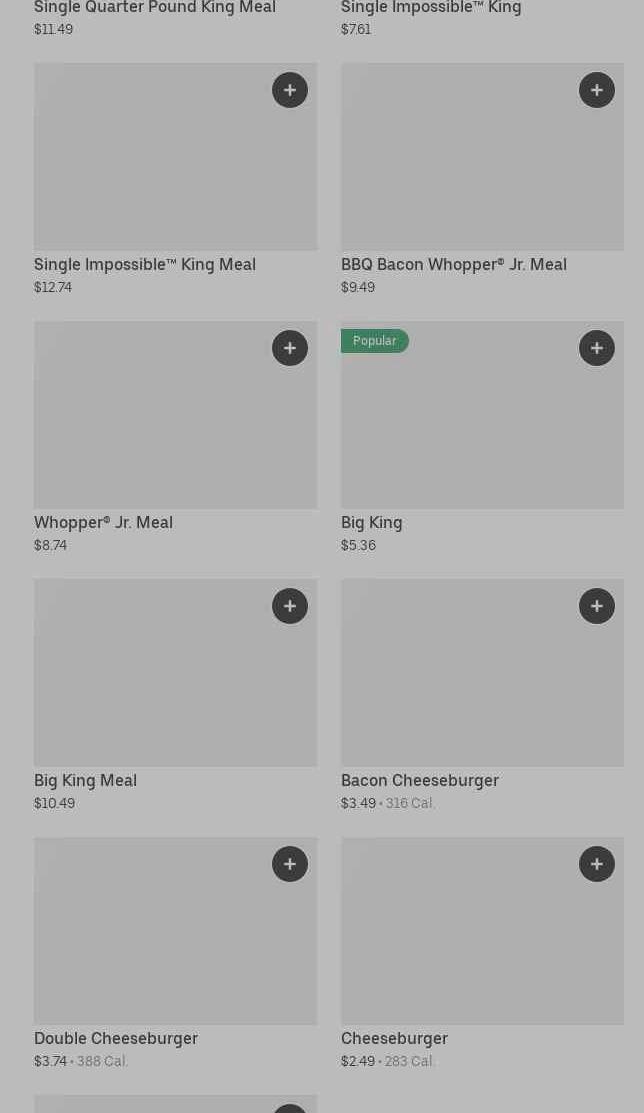Screen dimensions: 644x1113
Task: Add Double Cheeseburger to cart
Action: point(290,864)
